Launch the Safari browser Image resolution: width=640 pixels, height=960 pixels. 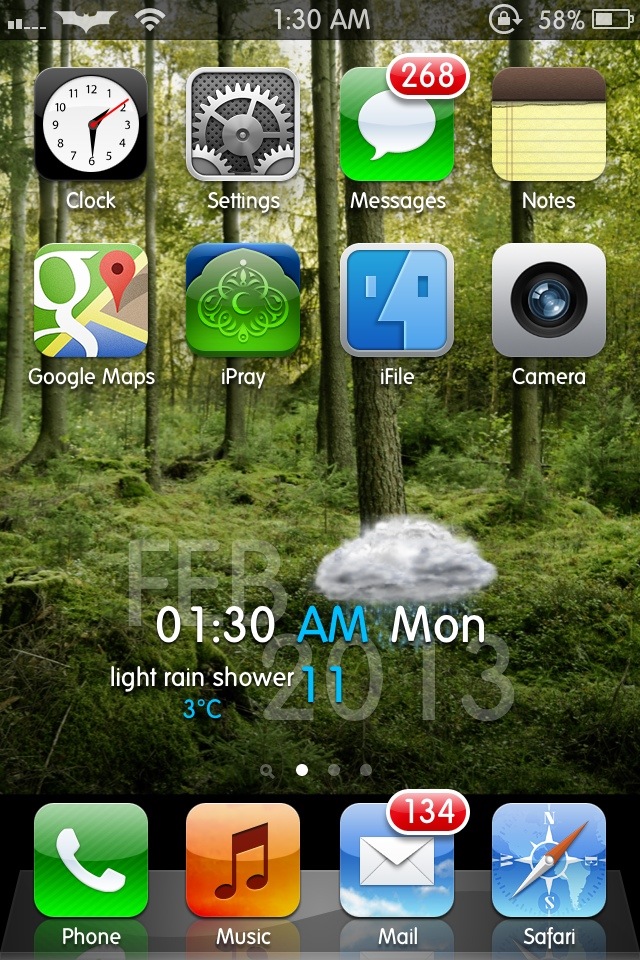click(x=549, y=860)
